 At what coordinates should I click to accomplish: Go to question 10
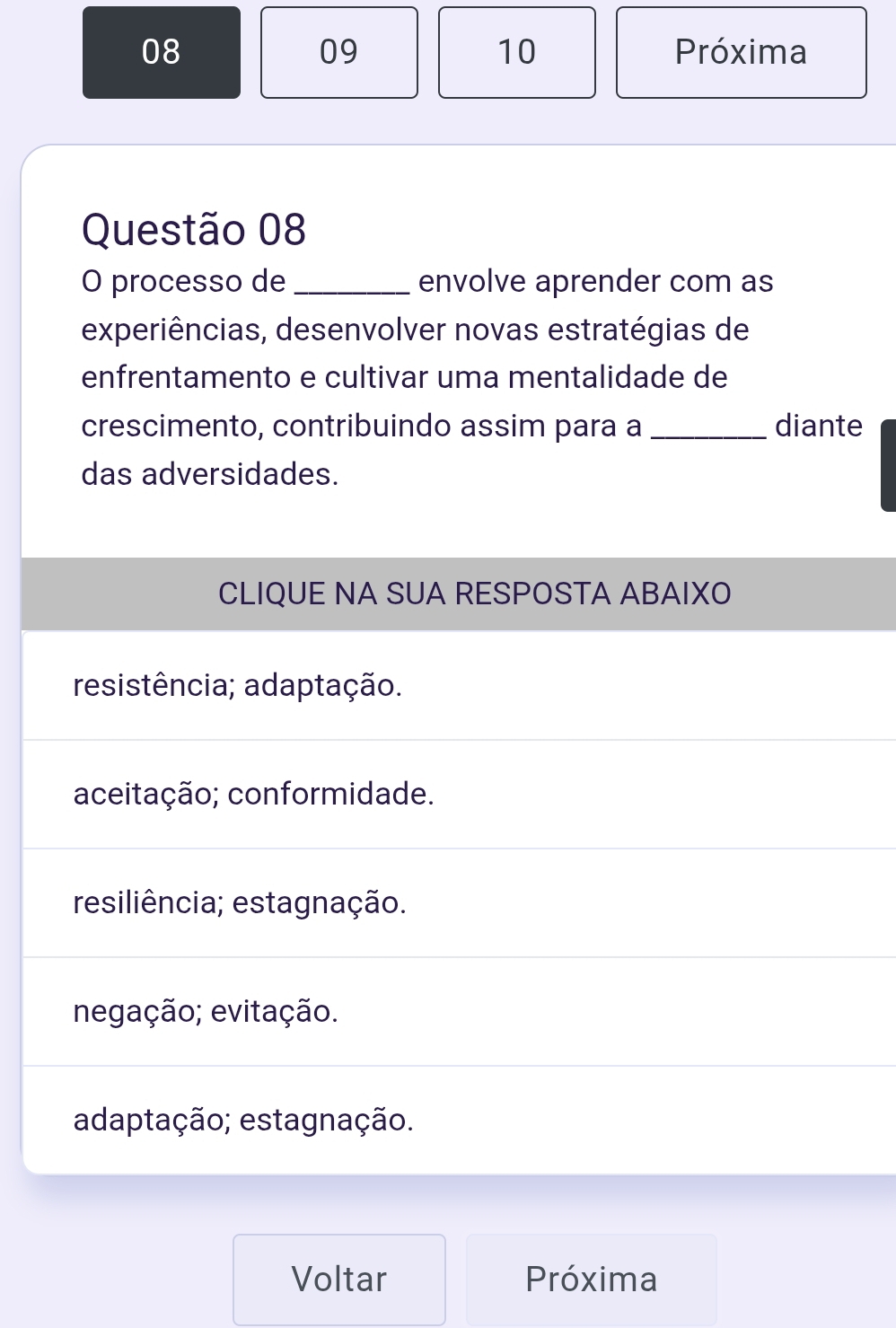pyautogui.click(x=517, y=52)
